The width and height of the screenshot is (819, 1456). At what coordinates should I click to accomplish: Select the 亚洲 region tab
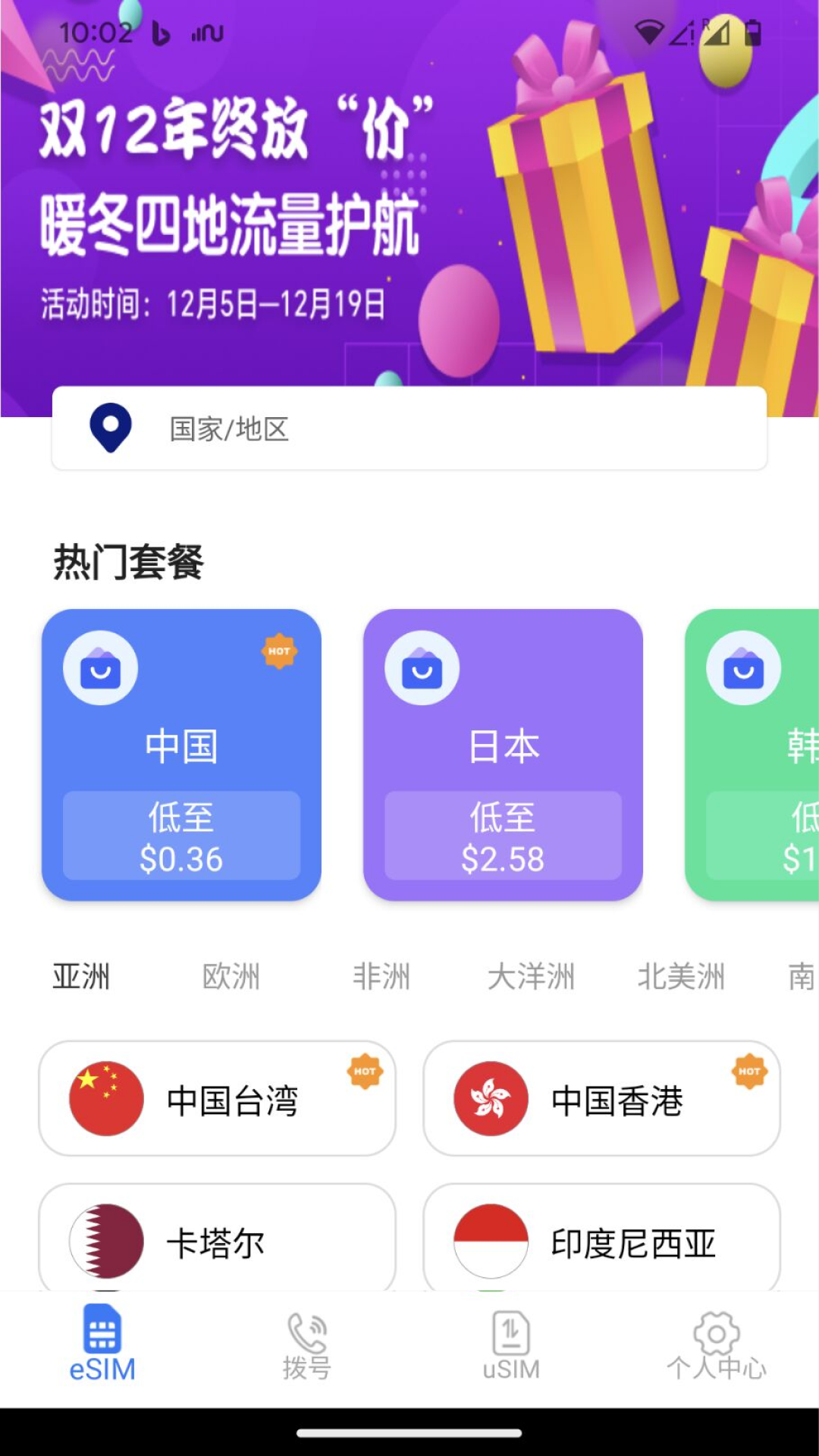click(x=81, y=976)
